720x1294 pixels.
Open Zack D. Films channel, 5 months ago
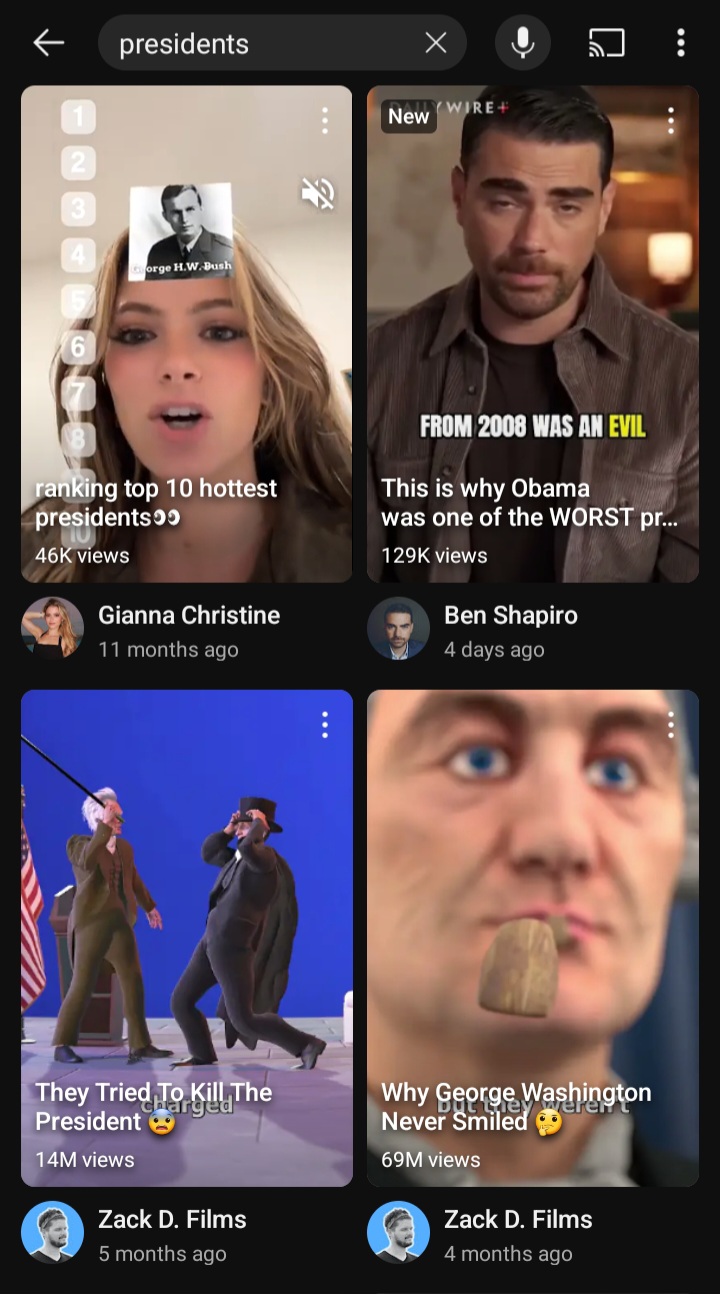52,1233
